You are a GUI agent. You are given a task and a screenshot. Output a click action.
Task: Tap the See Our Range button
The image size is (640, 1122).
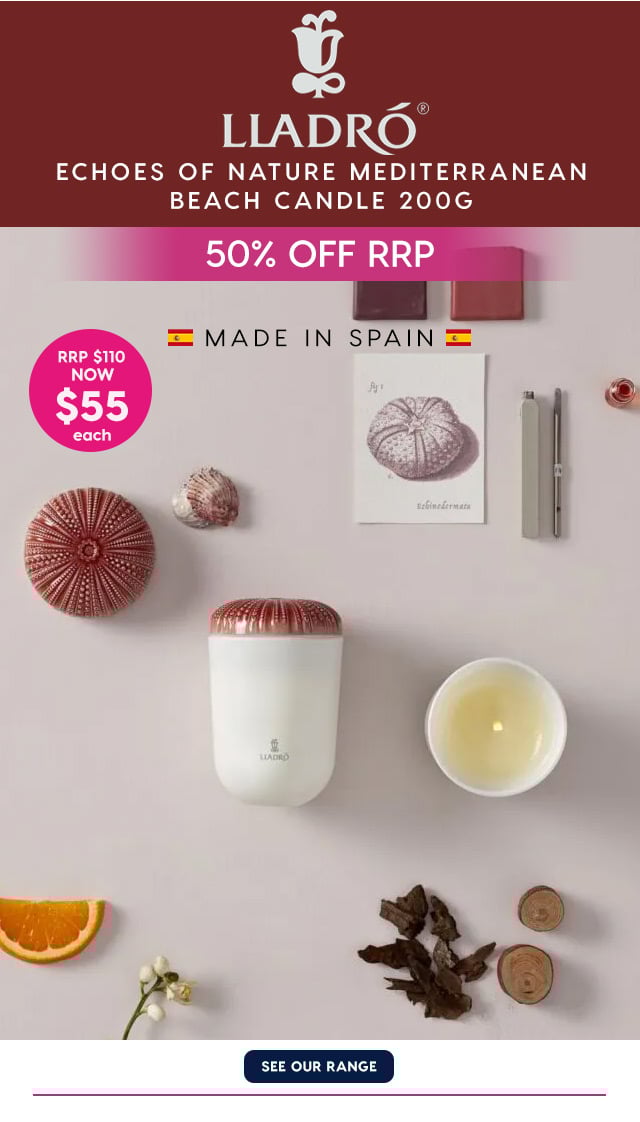(319, 1066)
